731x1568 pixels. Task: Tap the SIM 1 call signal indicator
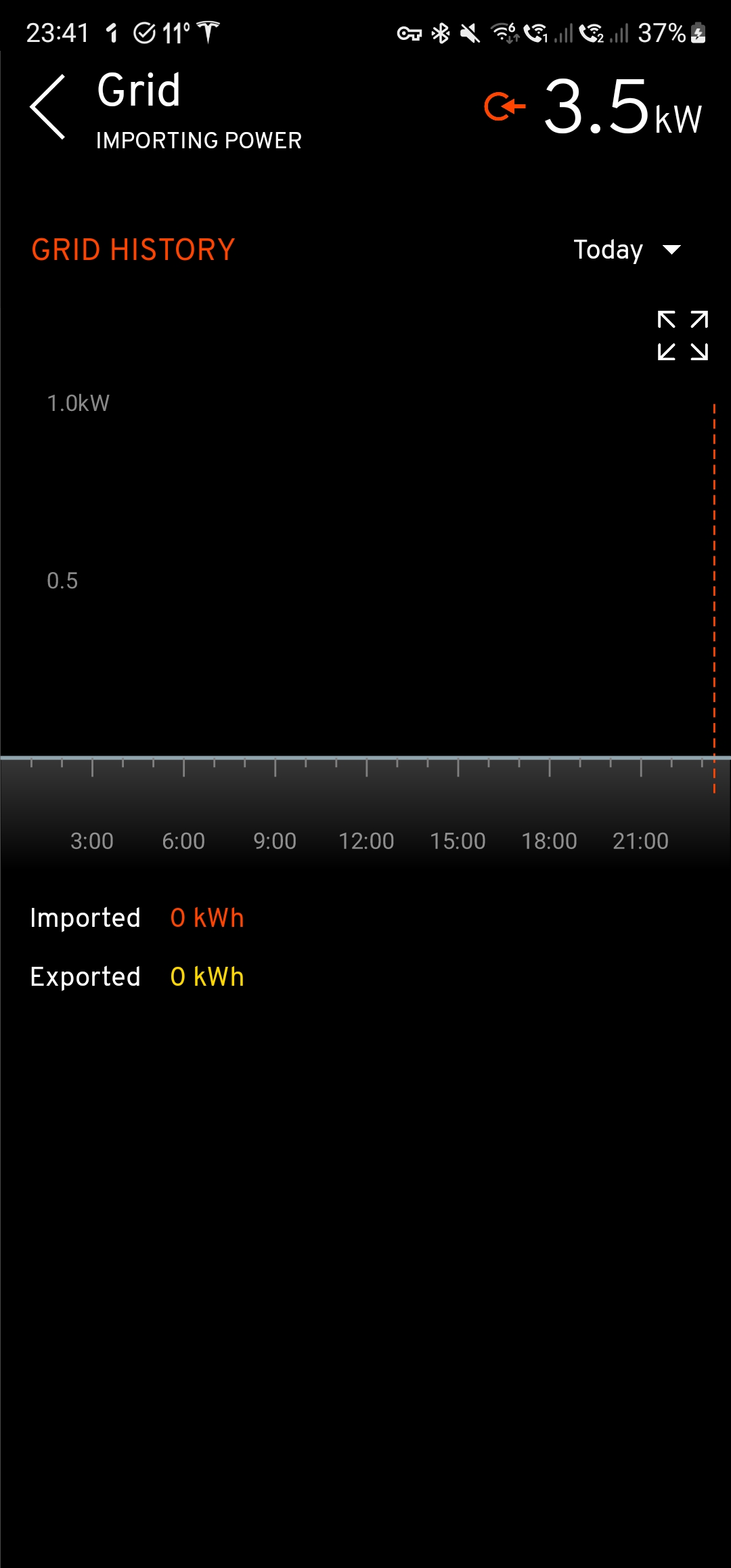(x=535, y=34)
